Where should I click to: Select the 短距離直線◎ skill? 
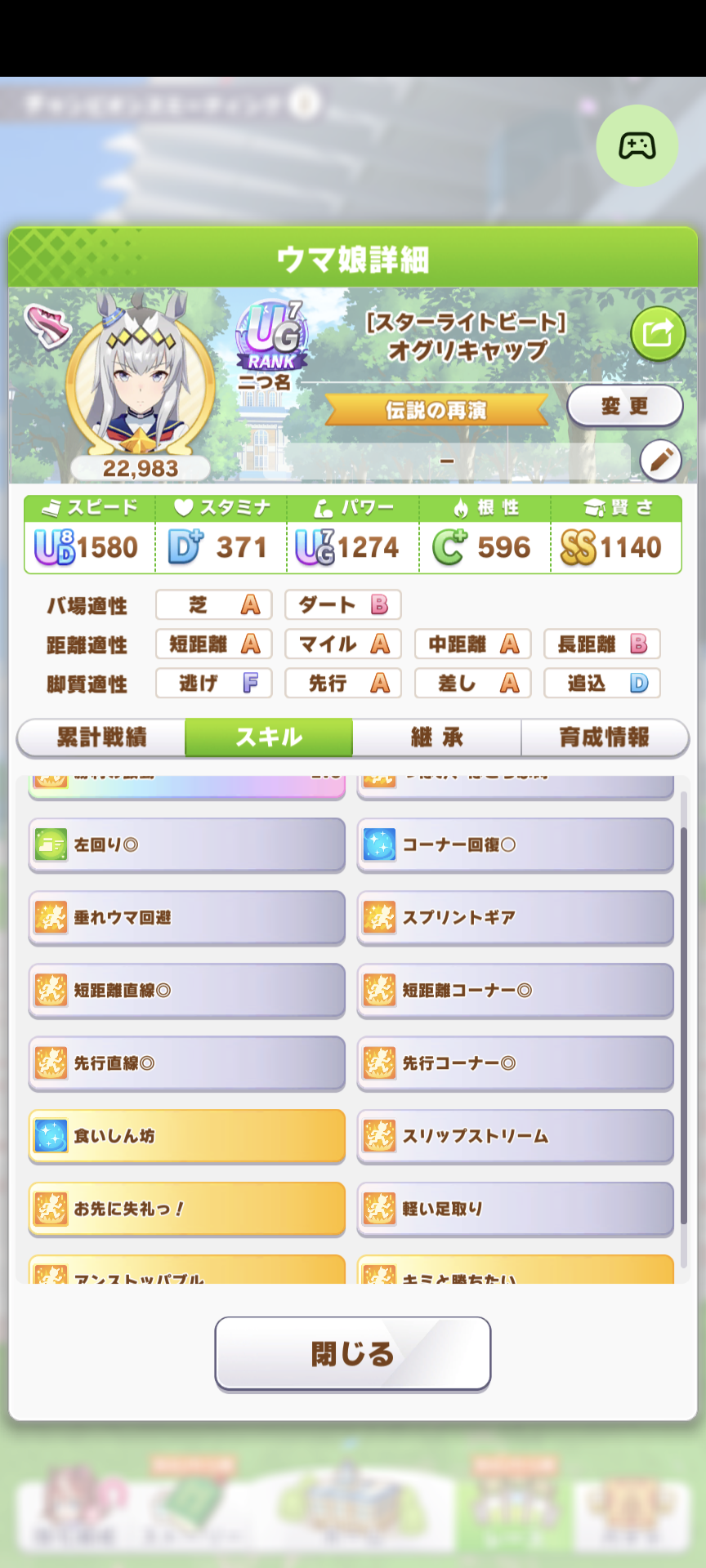pyautogui.click(x=187, y=990)
